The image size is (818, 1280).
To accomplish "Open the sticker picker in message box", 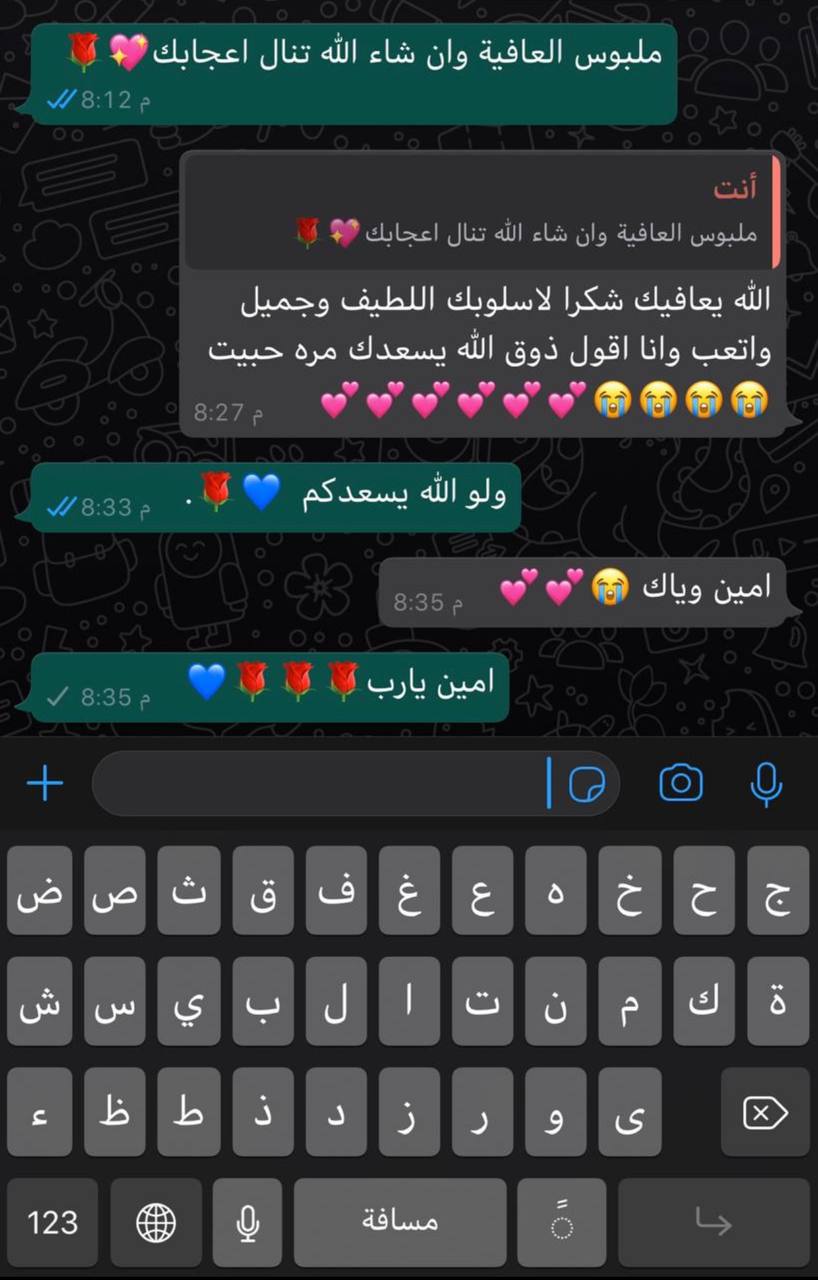I will coord(587,784).
